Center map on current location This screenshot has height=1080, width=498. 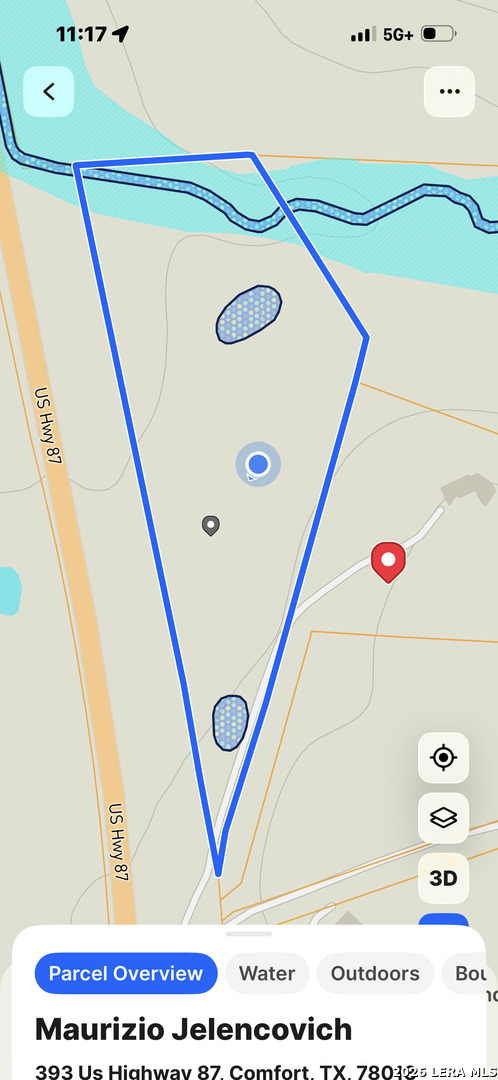(x=444, y=758)
